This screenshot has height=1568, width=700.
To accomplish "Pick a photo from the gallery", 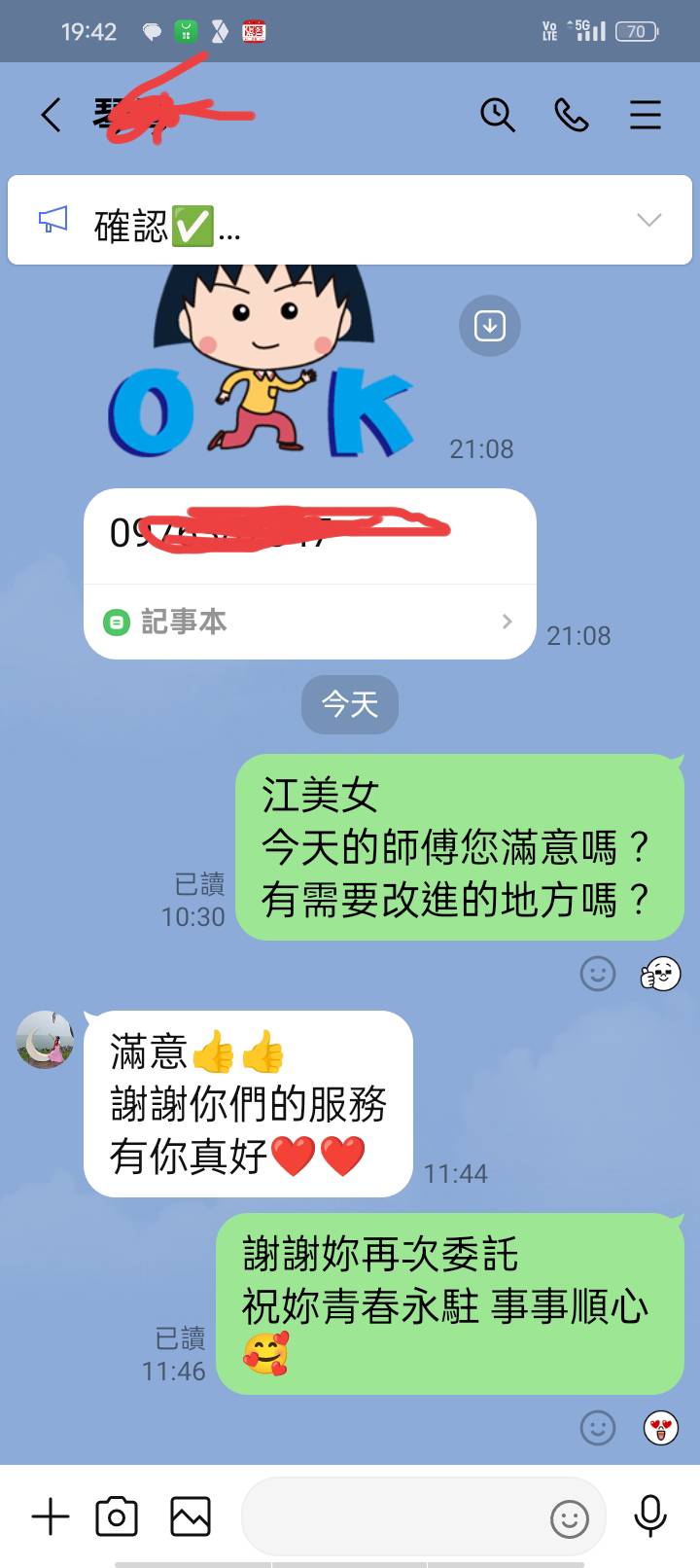I will pyautogui.click(x=191, y=1516).
